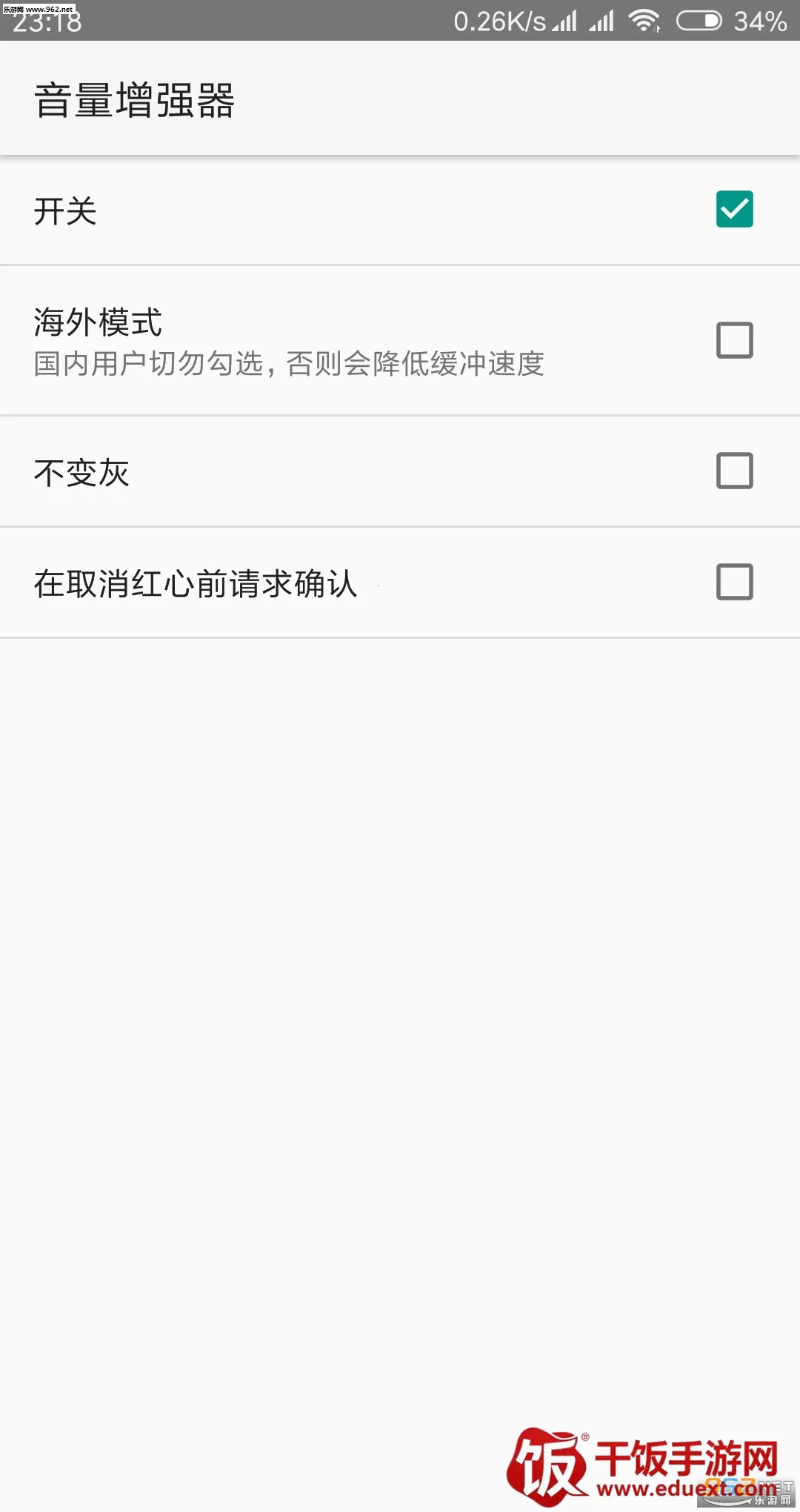Enable the 海外模式 checkbox

point(734,340)
